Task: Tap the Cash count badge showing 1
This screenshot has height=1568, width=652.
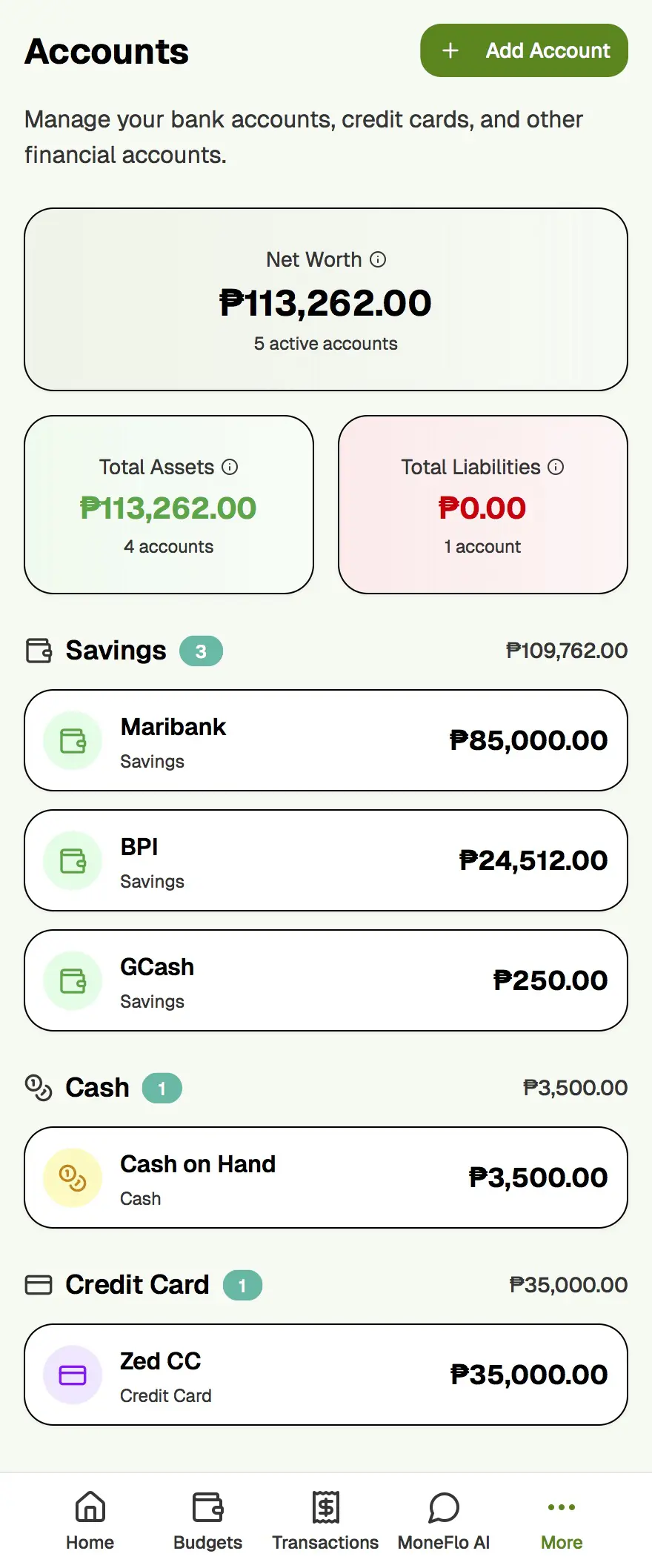Action: pyautogui.click(x=161, y=1088)
